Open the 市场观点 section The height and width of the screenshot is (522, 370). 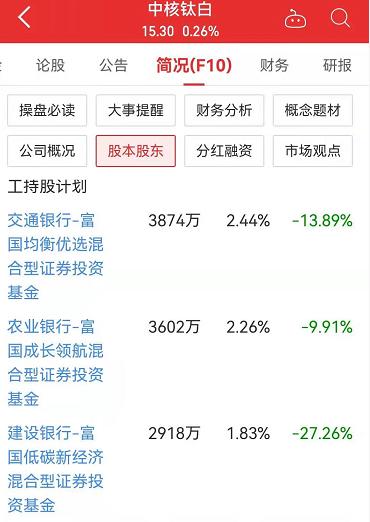(x=313, y=151)
